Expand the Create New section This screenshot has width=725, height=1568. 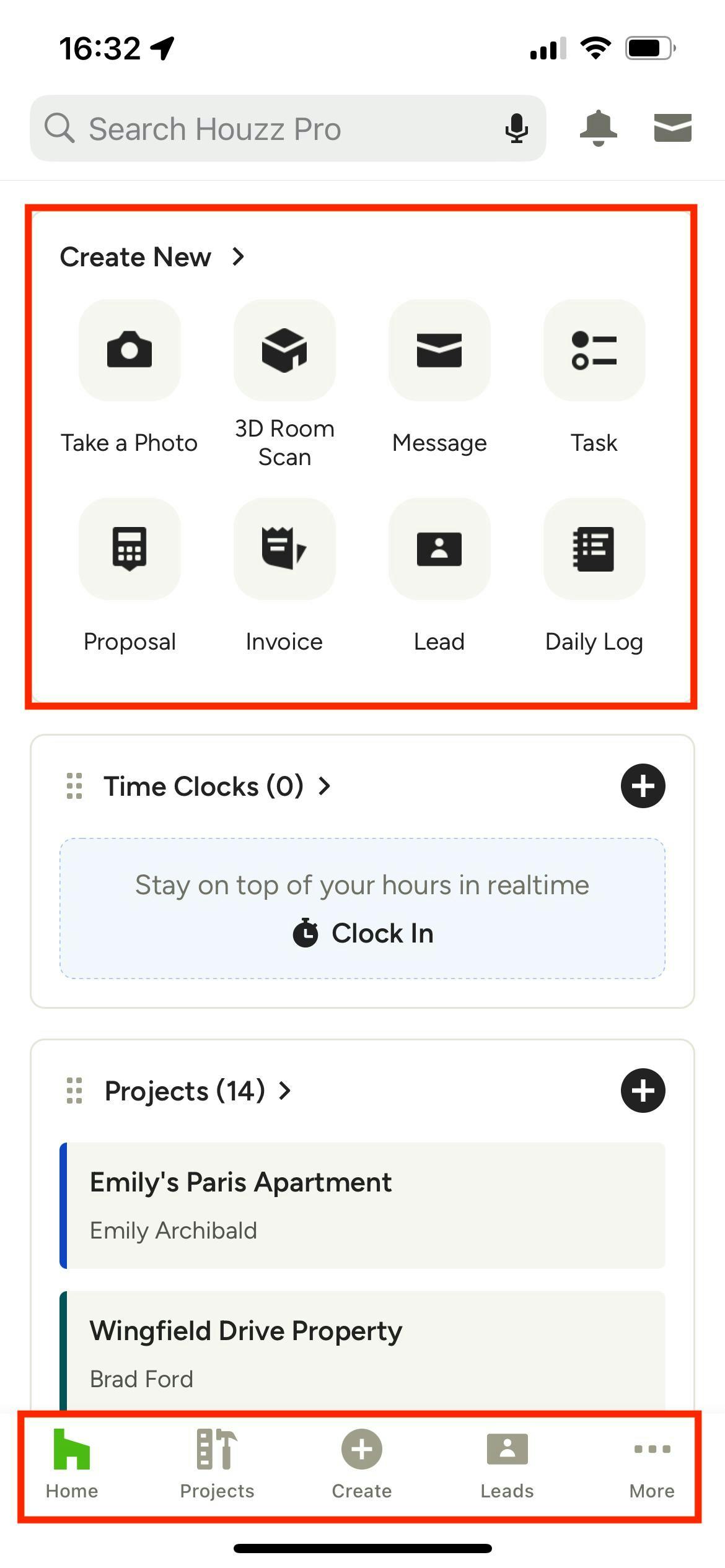(x=152, y=256)
